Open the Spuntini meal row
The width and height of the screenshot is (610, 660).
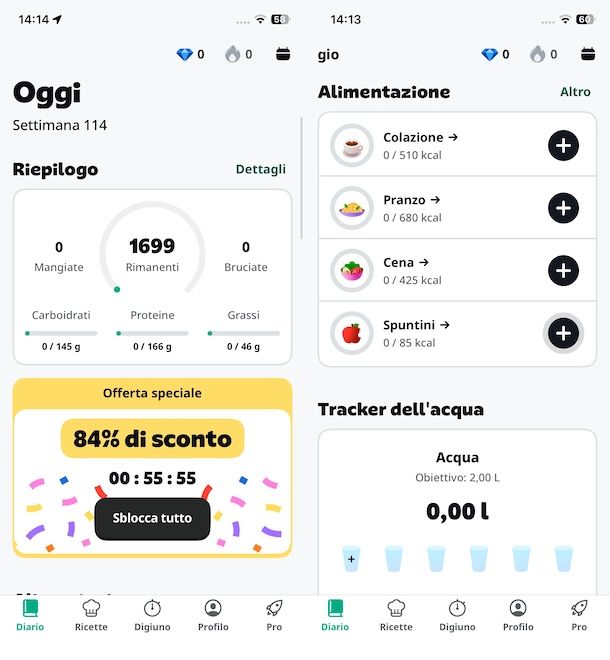tap(420, 333)
